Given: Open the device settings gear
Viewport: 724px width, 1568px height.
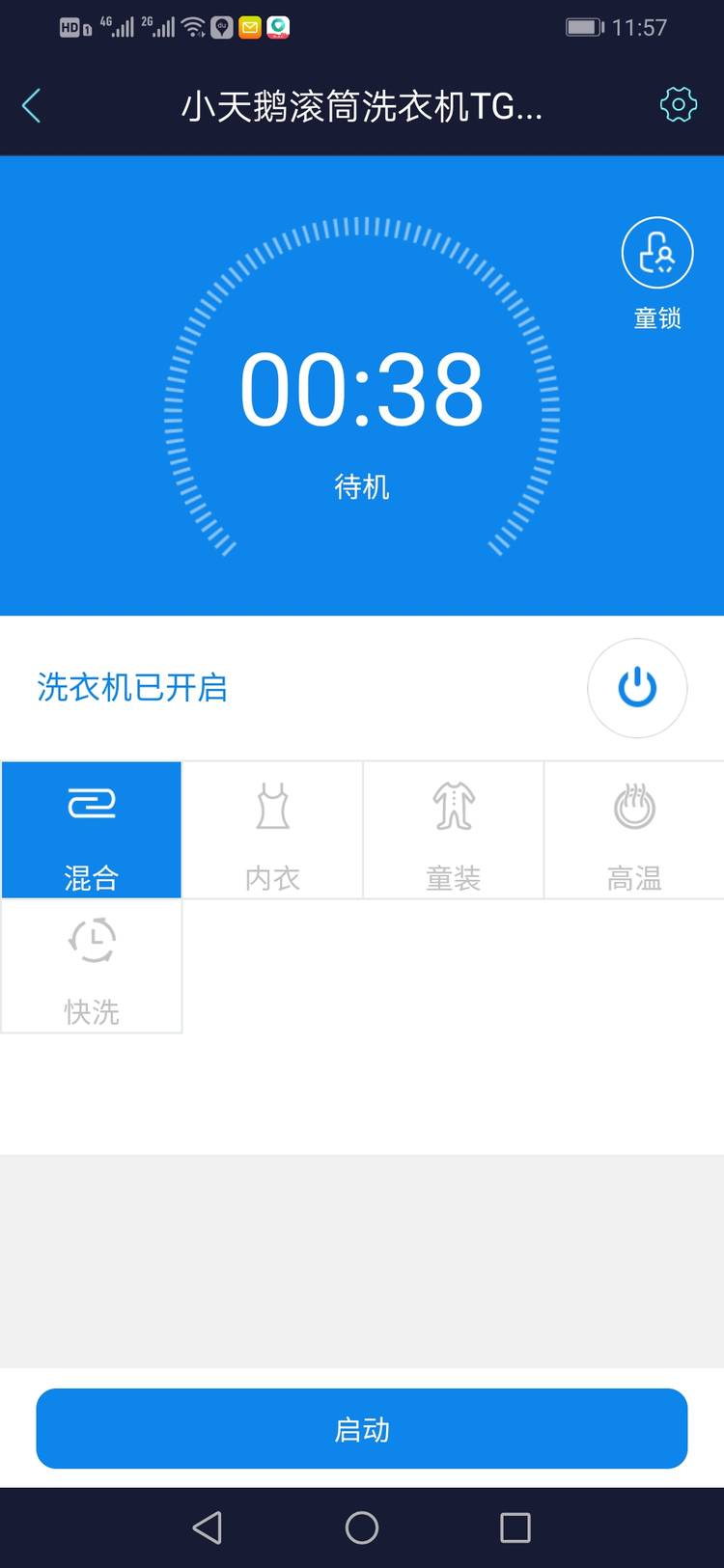Looking at the screenshot, I should pos(679,104).
